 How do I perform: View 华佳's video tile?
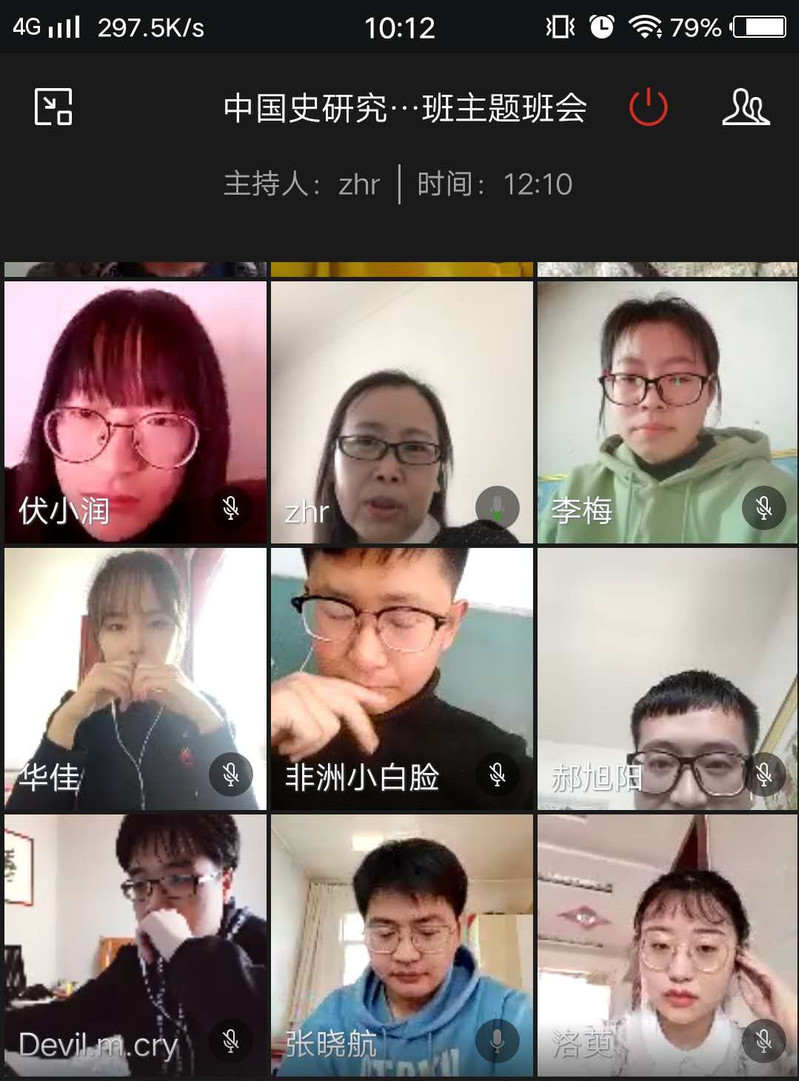tap(136, 678)
